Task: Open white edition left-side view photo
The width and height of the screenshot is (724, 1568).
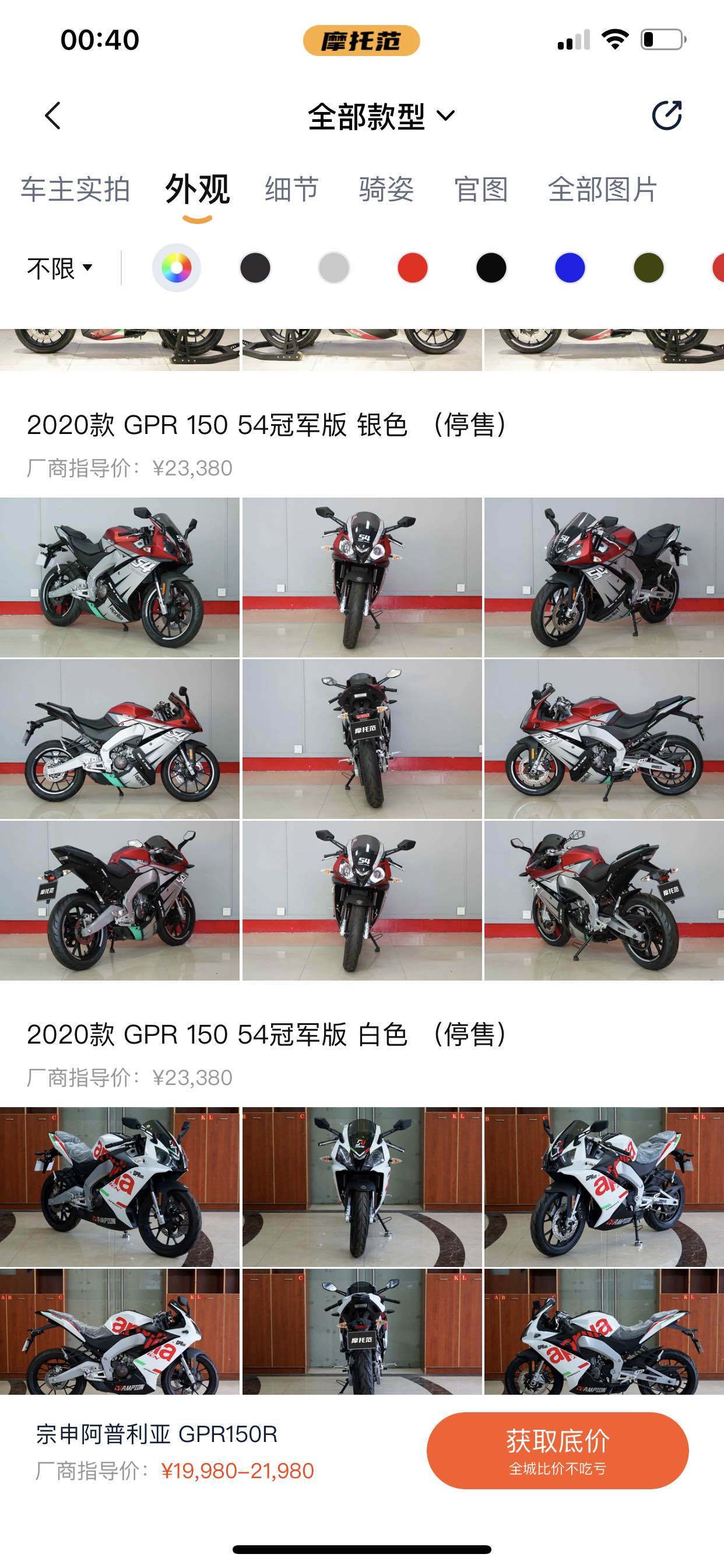Action: (x=120, y=1332)
